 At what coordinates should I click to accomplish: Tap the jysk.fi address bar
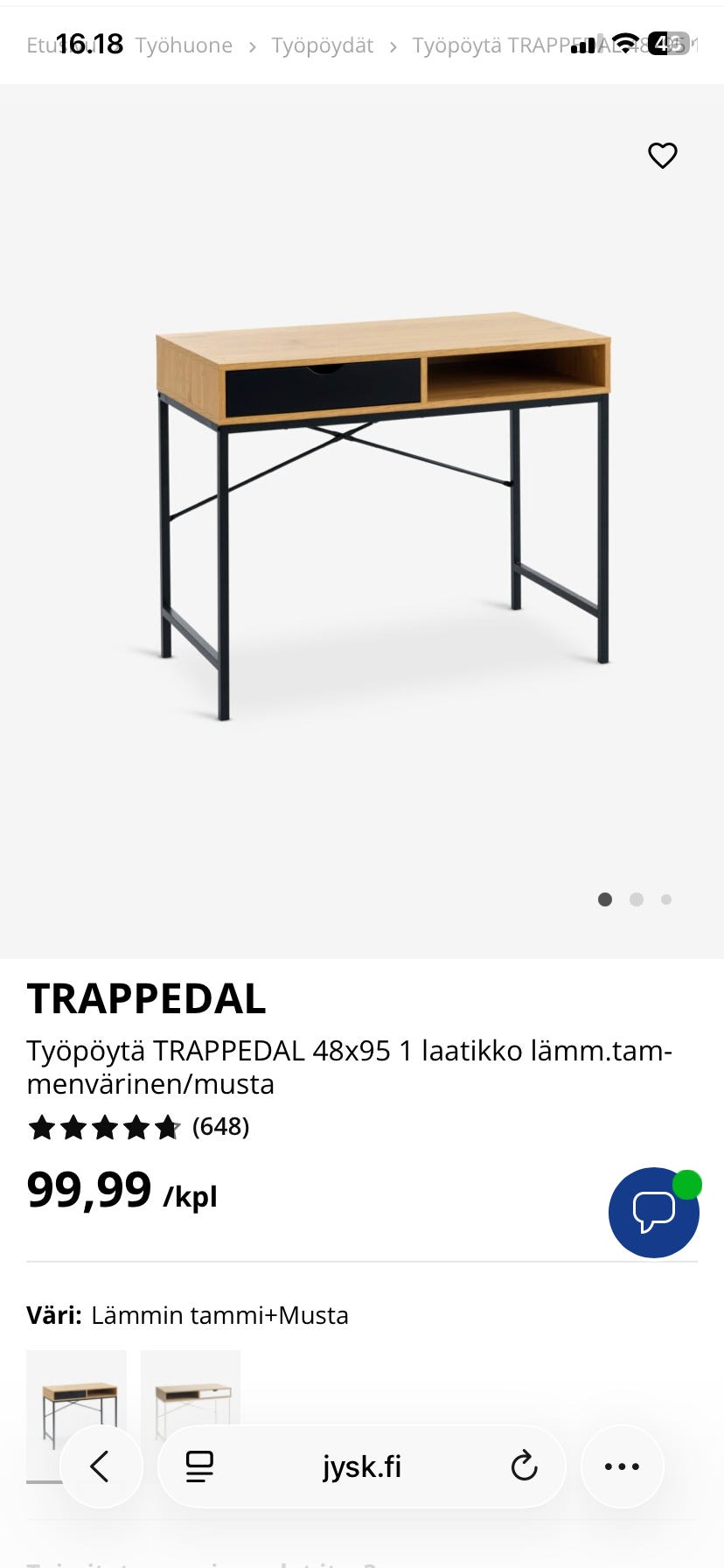(x=362, y=1466)
